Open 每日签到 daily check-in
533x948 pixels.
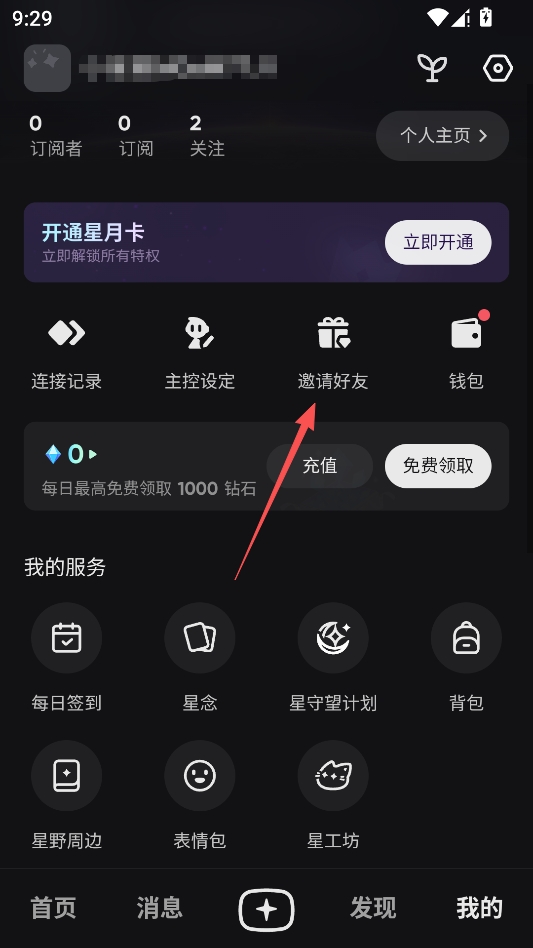point(66,658)
